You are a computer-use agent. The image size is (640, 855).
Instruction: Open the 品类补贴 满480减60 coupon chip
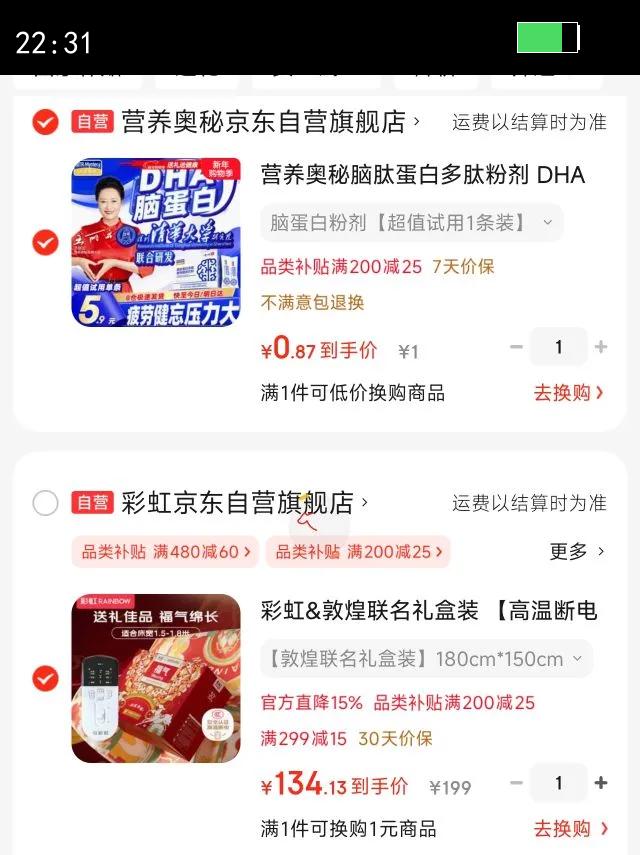165,552
